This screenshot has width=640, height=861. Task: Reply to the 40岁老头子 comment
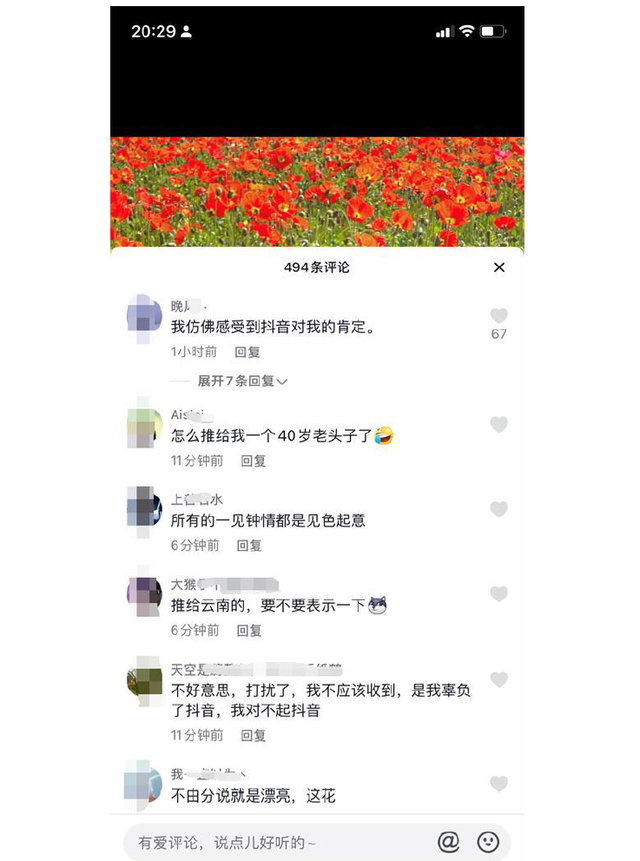(x=253, y=461)
